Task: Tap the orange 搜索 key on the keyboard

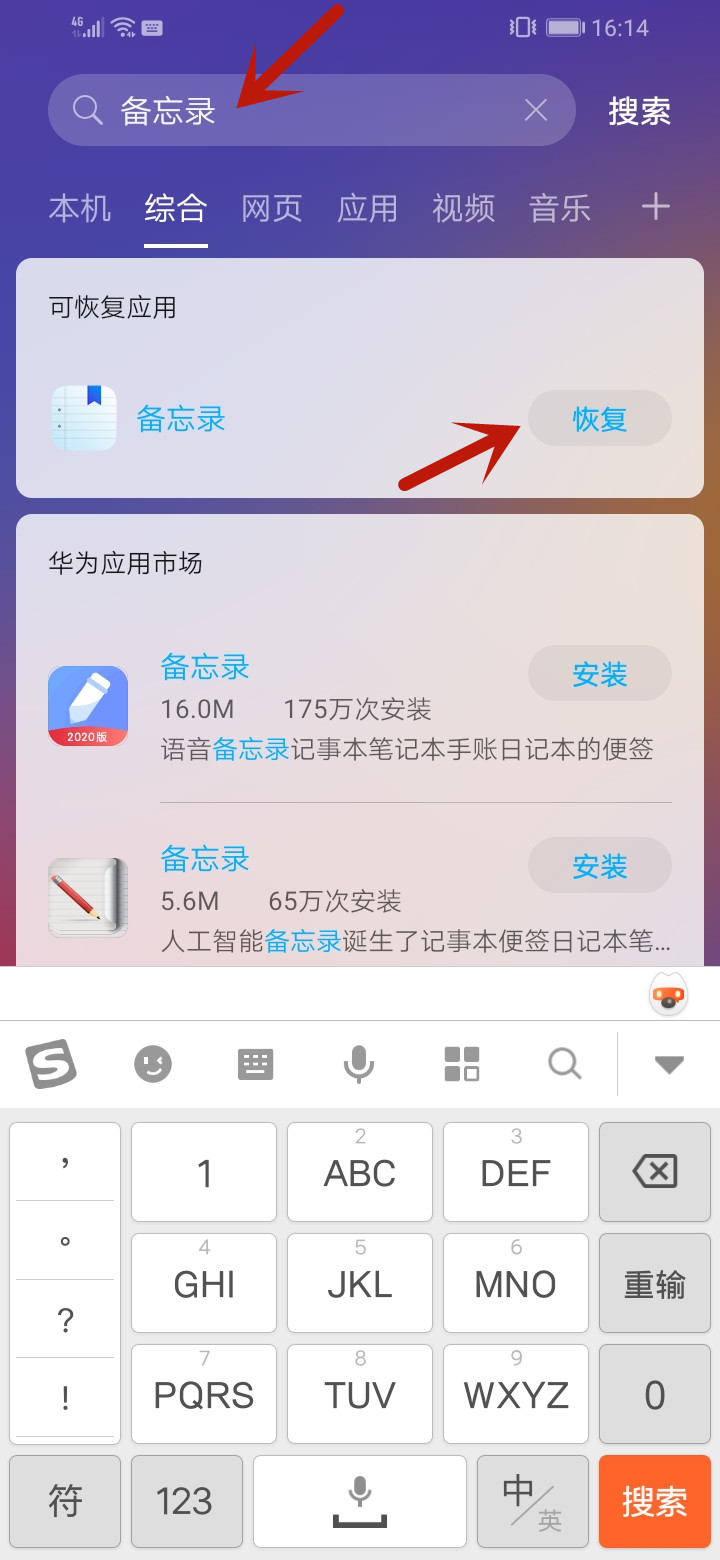Action: click(x=655, y=1502)
